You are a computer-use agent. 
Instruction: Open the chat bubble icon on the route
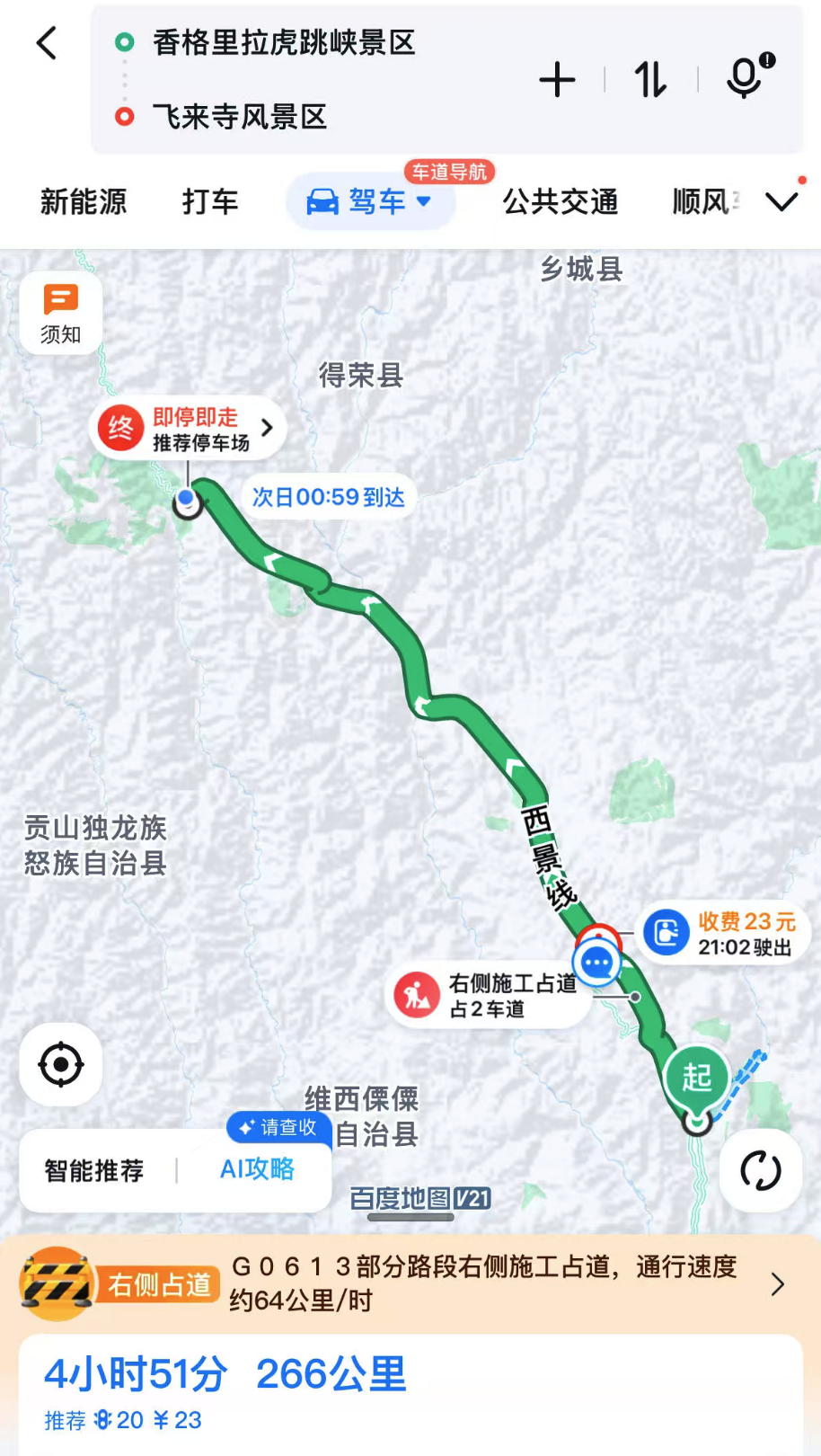[x=596, y=961]
